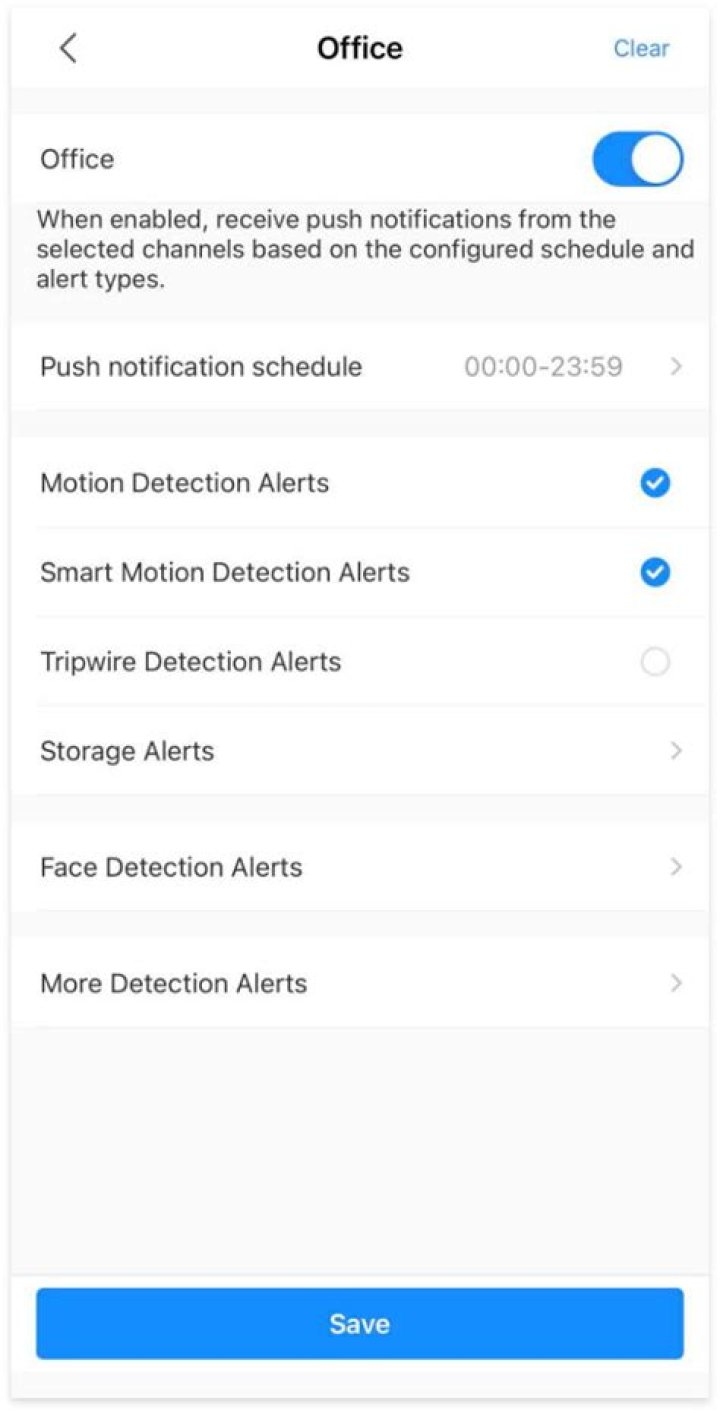This screenshot has width=720, height=1413.
Task: Uncheck Smart Motion Detection Alerts
Action: pyautogui.click(x=655, y=573)
